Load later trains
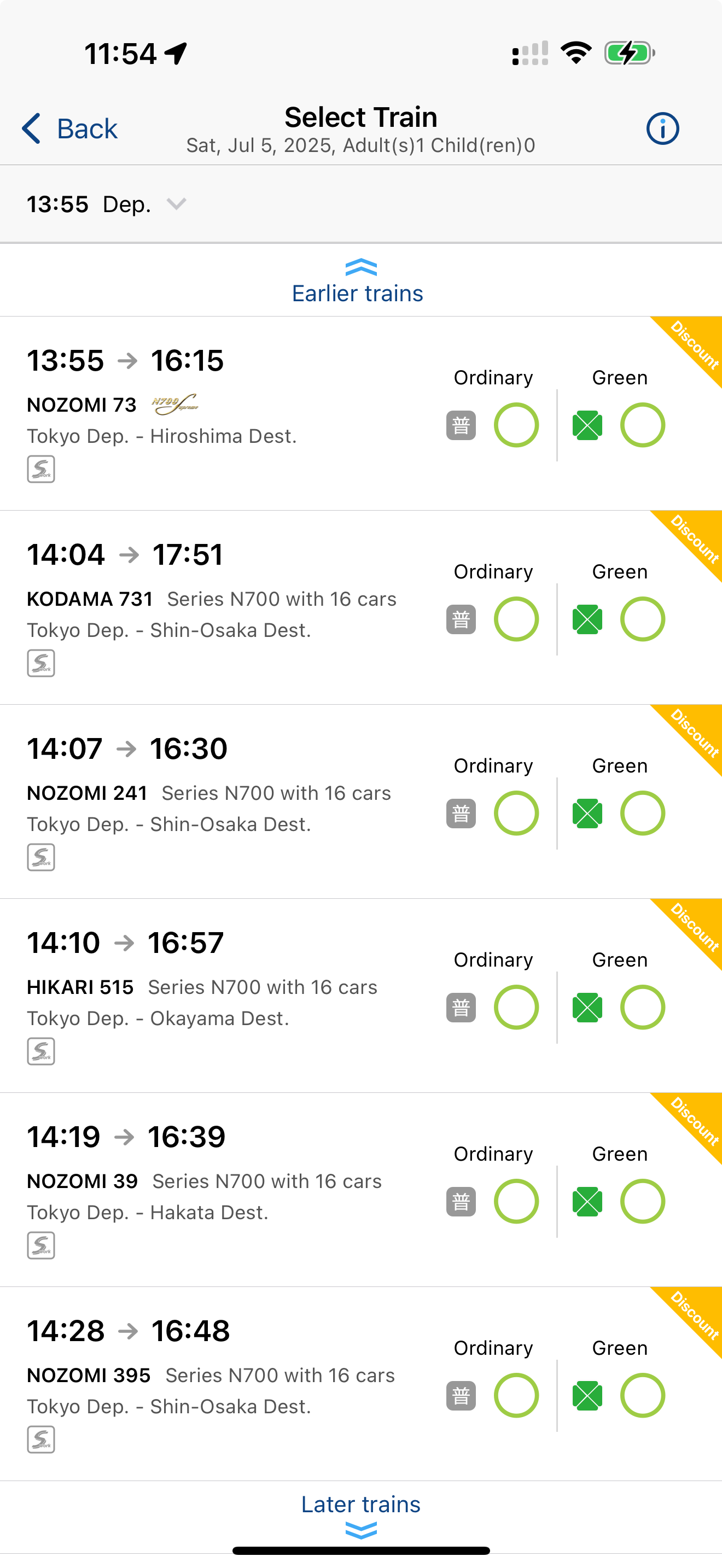Screen dimensions: 722x1568 click(360, 1515)
